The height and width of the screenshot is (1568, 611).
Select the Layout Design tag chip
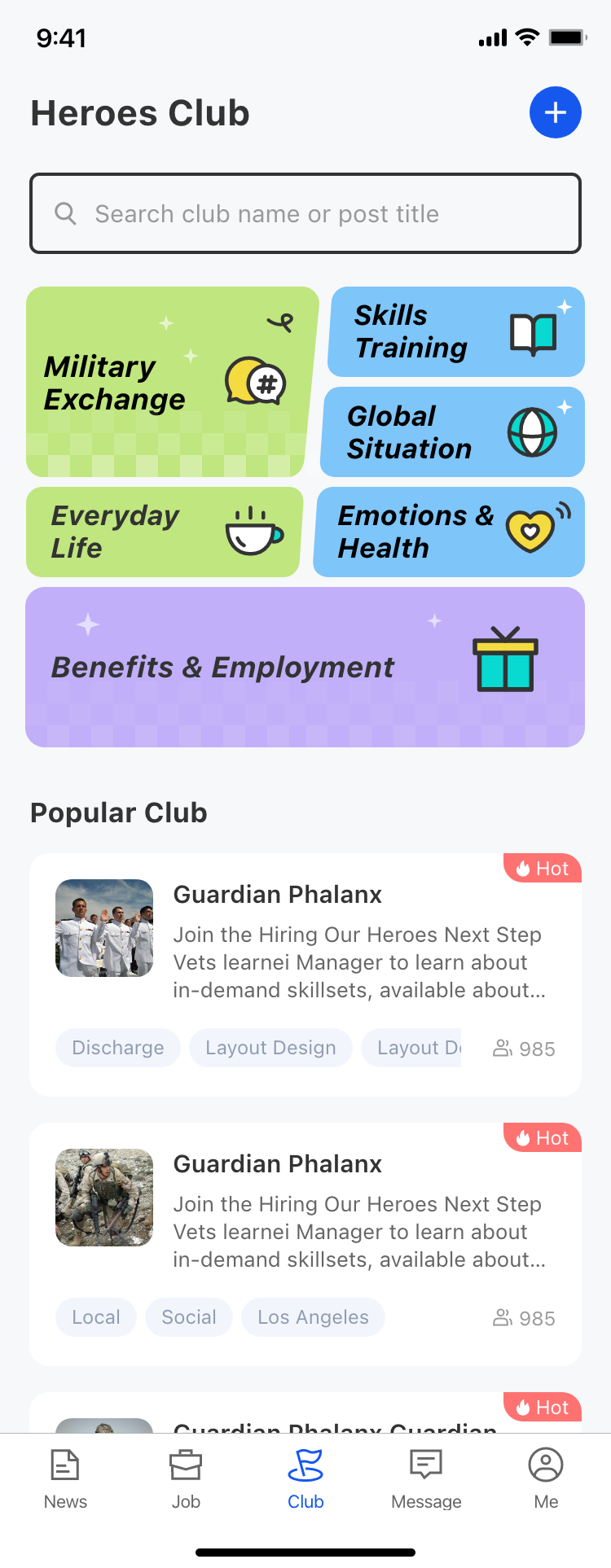(270, 1048)
